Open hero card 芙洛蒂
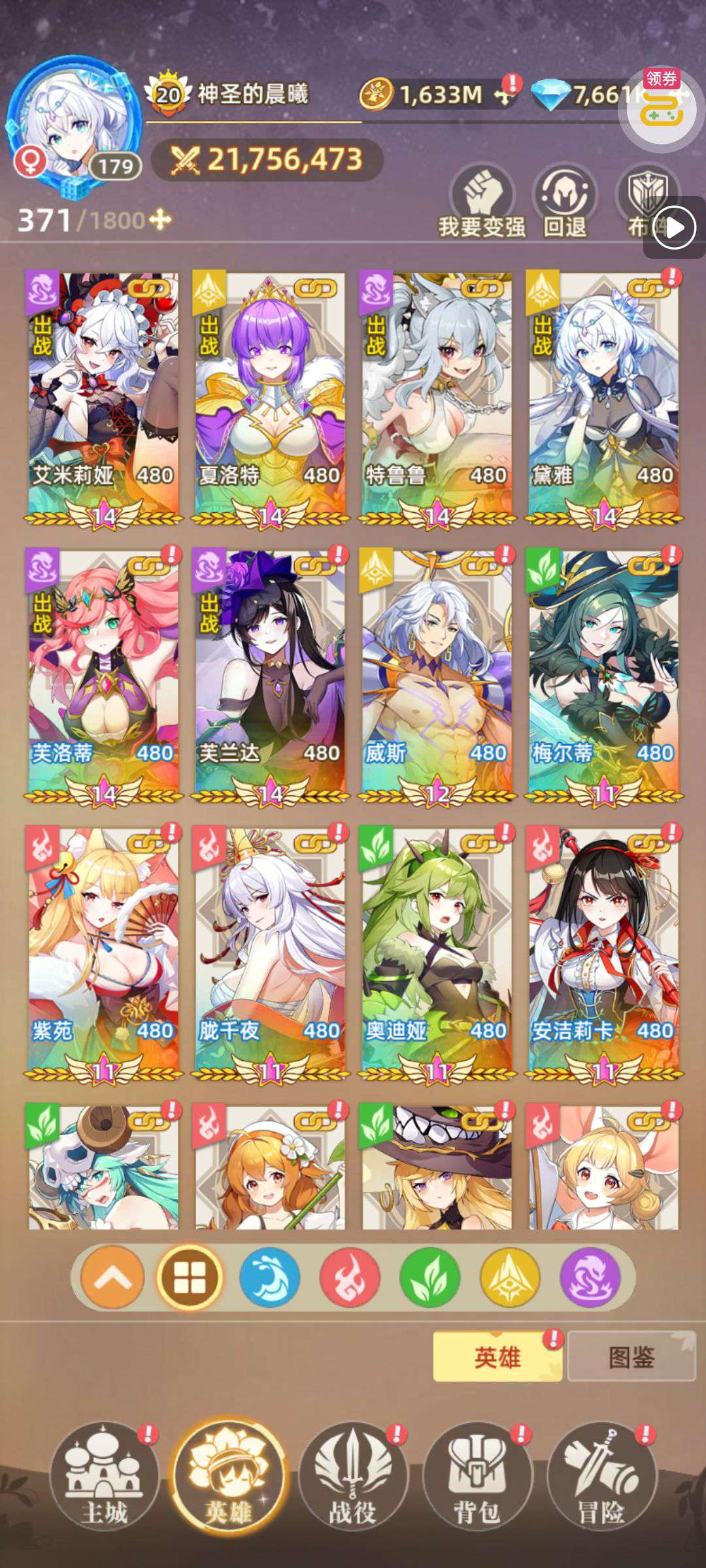Viewport: 706px width, 1568px height. click(x=103, y=676)
